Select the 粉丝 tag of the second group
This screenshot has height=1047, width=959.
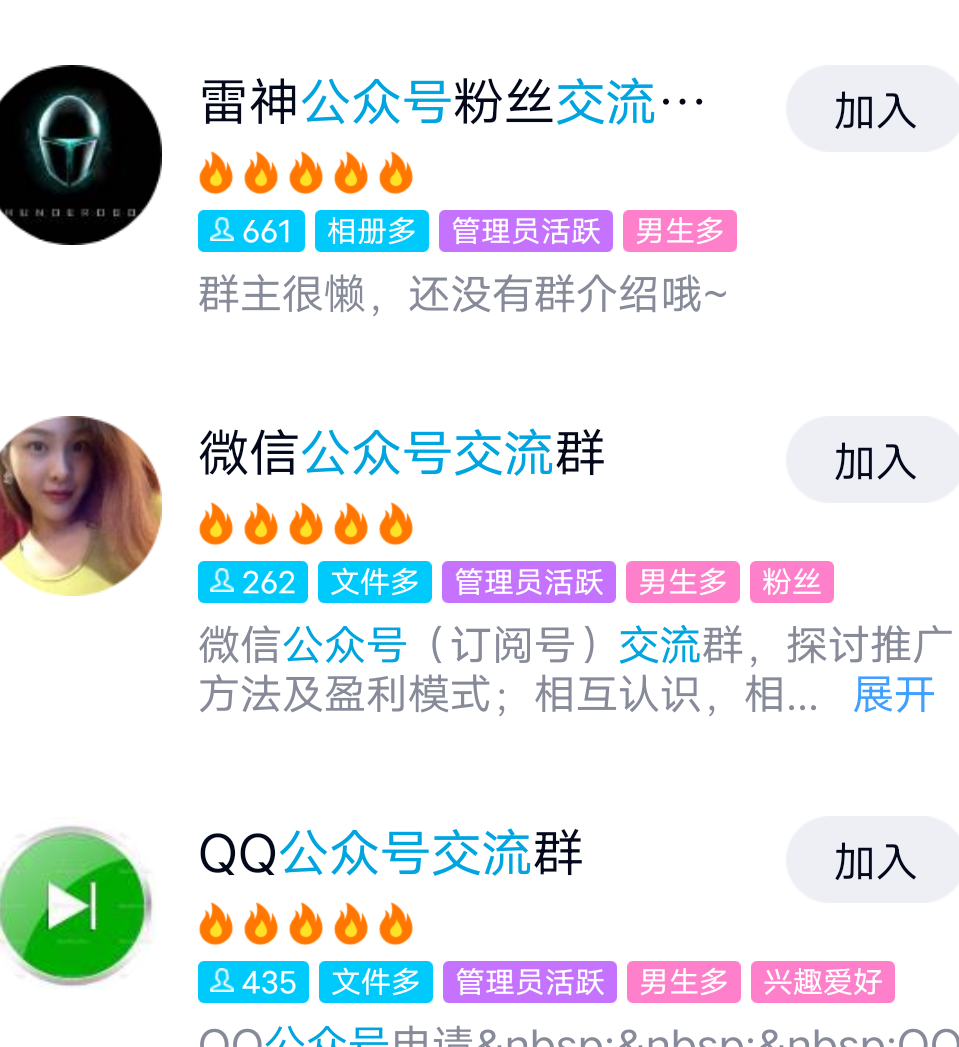click(x=791, y=582)
